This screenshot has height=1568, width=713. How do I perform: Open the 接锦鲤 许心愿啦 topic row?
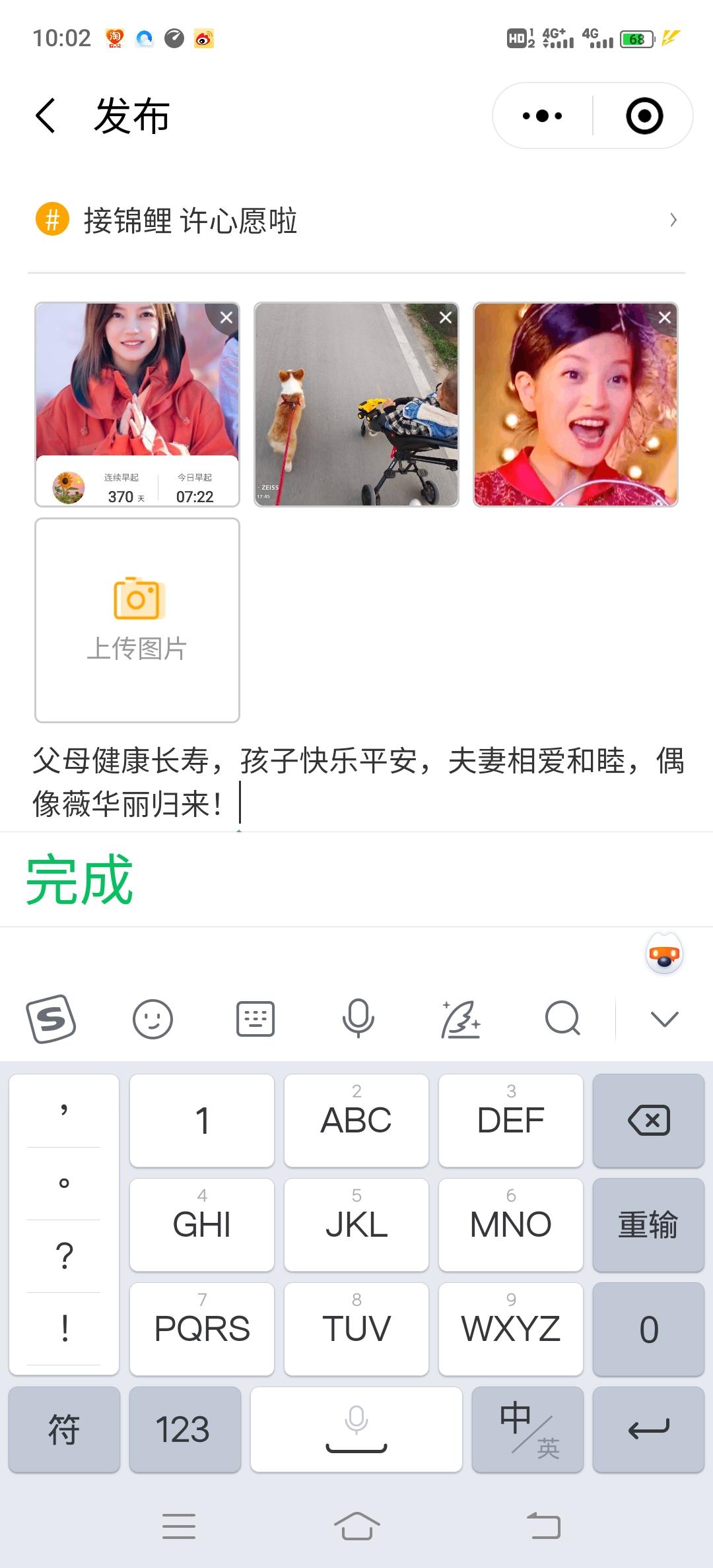[x=356, y=220]
